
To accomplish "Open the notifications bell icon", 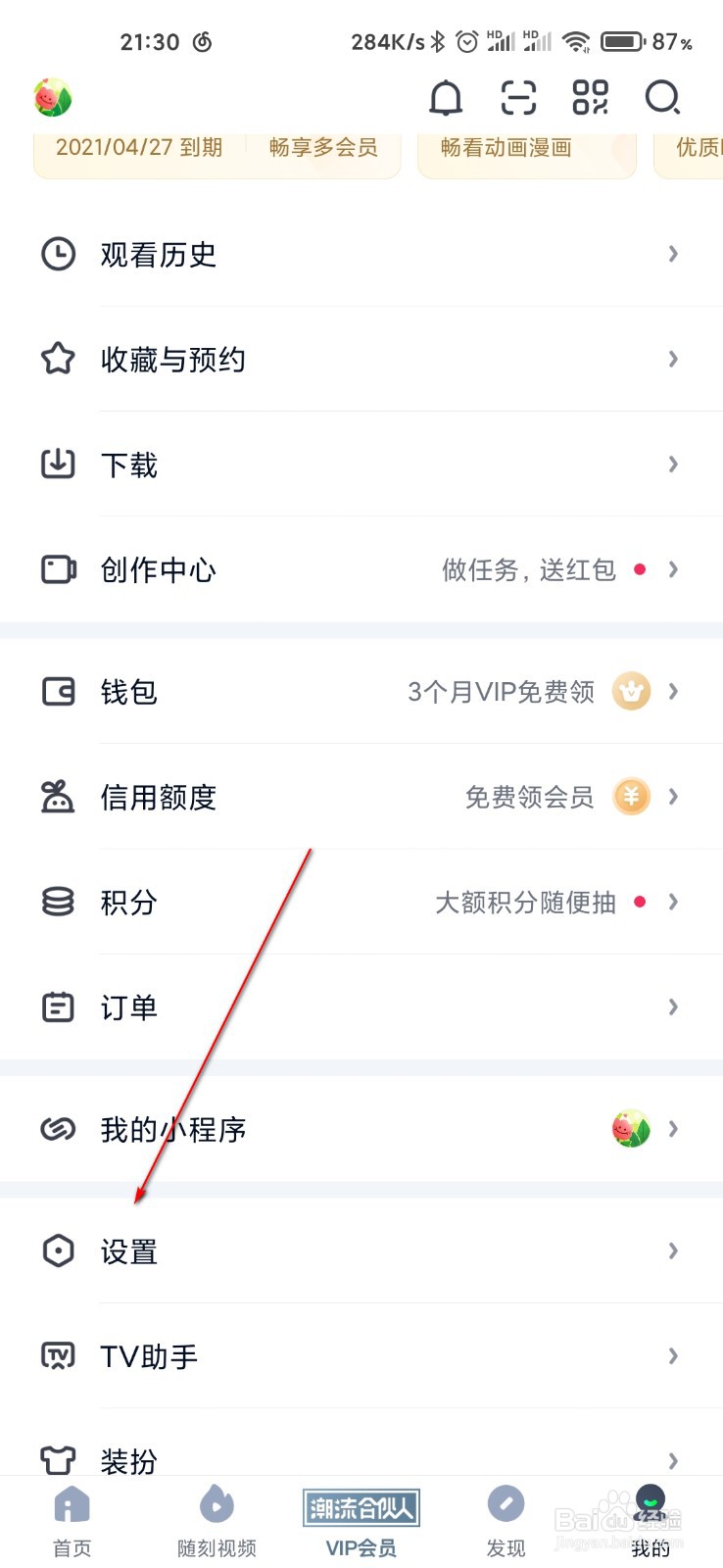I will click(x=446, y=98).
